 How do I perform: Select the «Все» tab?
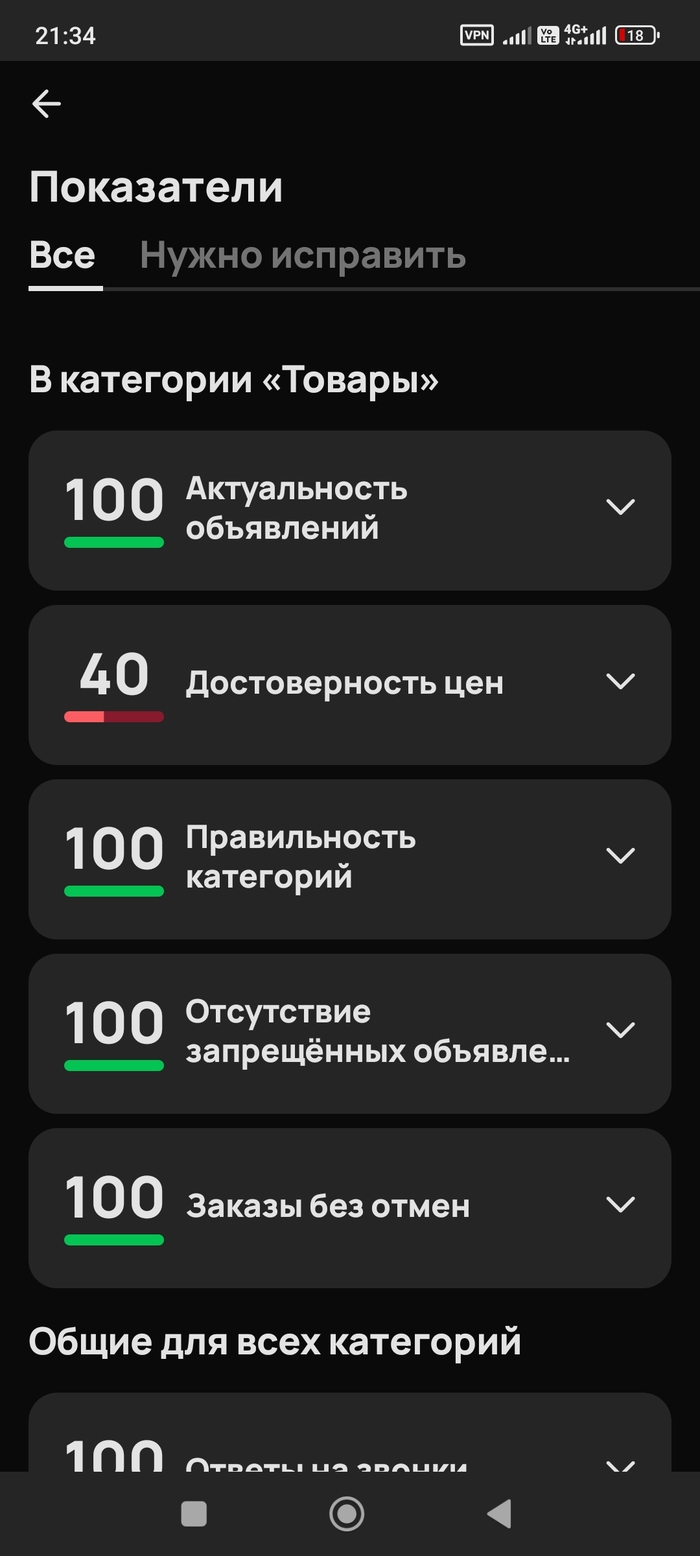click(62, 256)
